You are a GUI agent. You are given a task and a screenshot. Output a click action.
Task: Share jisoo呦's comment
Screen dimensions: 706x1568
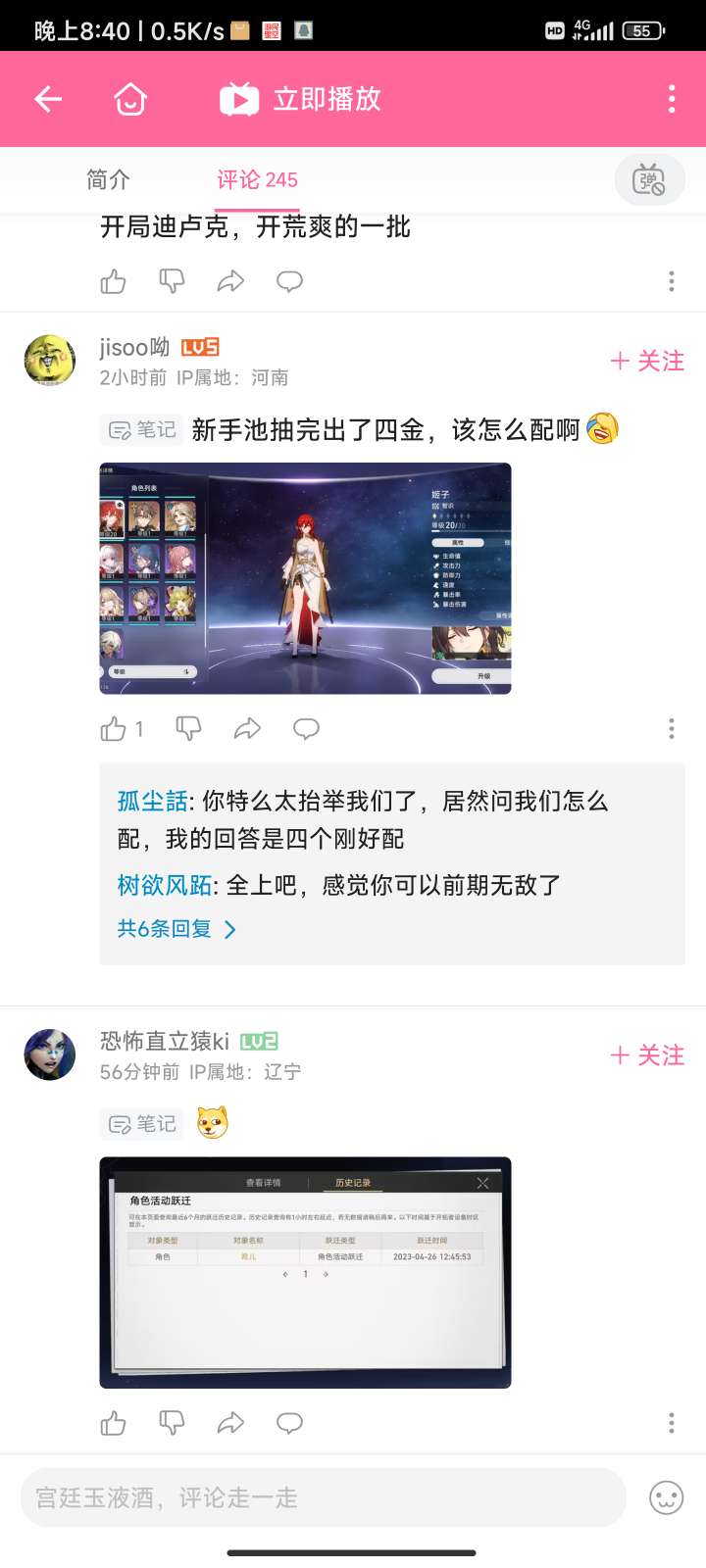coord(247,728)
